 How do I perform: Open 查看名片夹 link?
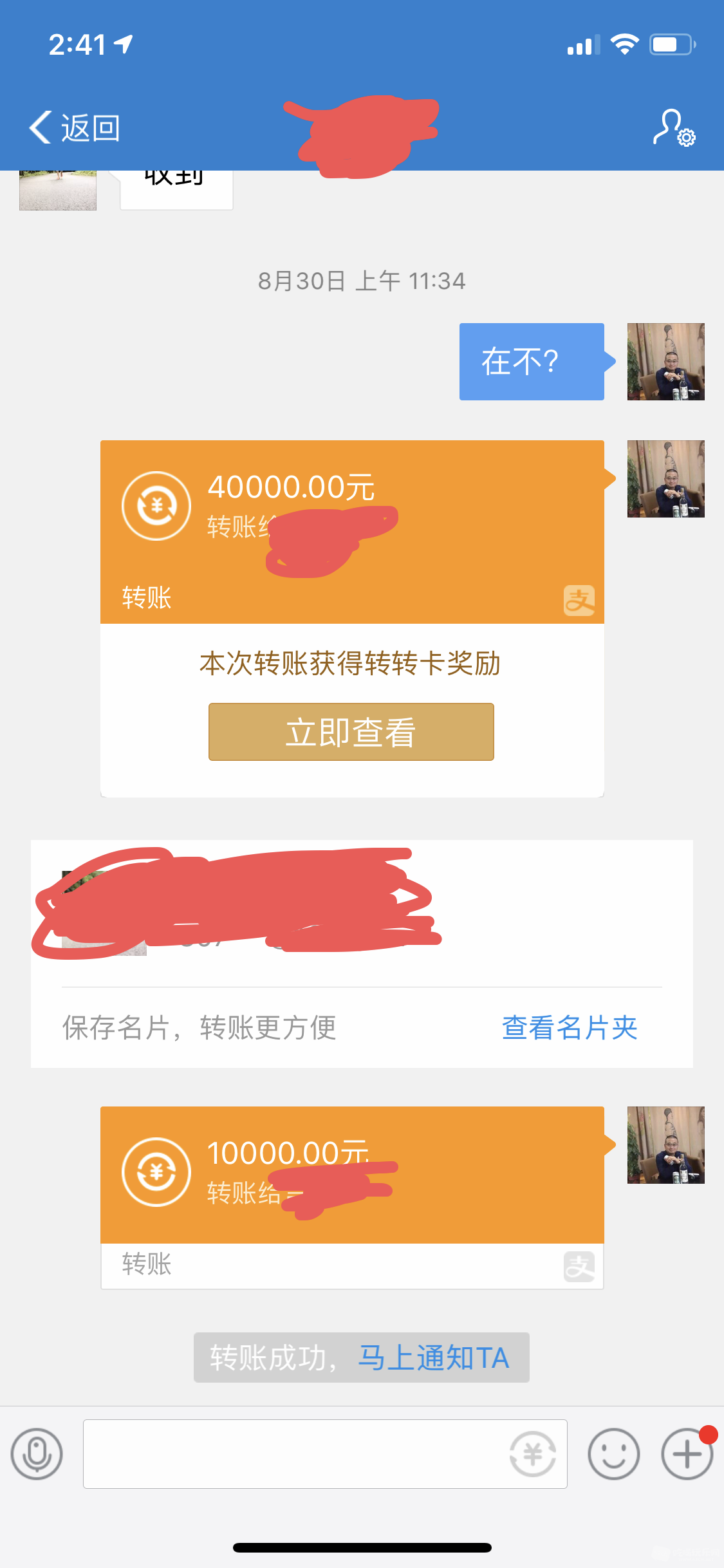[x=569, y=1027]
